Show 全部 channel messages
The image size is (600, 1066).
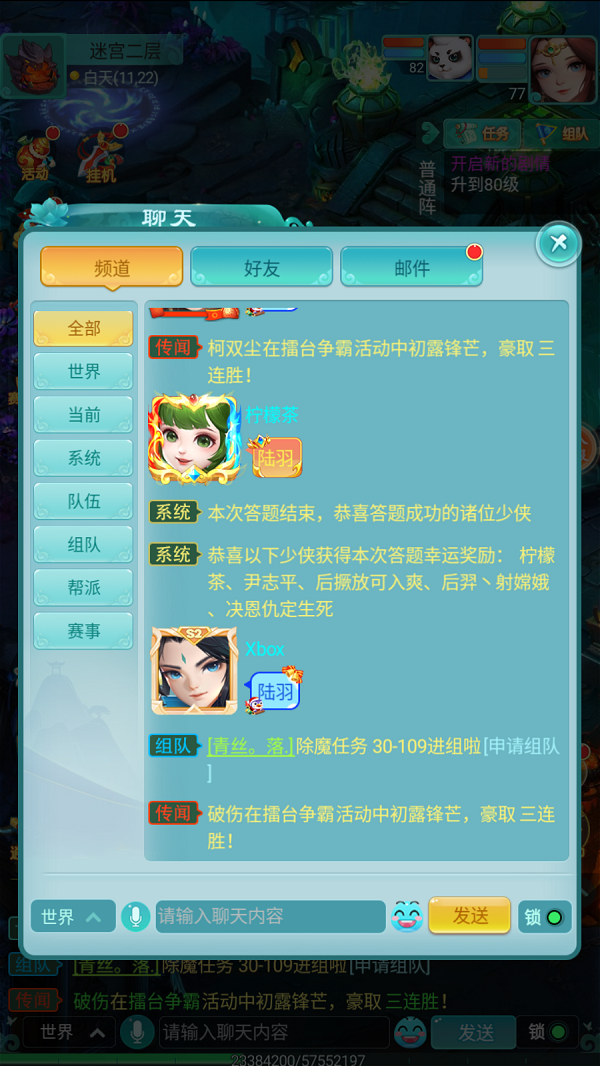[x=84, y=328]
